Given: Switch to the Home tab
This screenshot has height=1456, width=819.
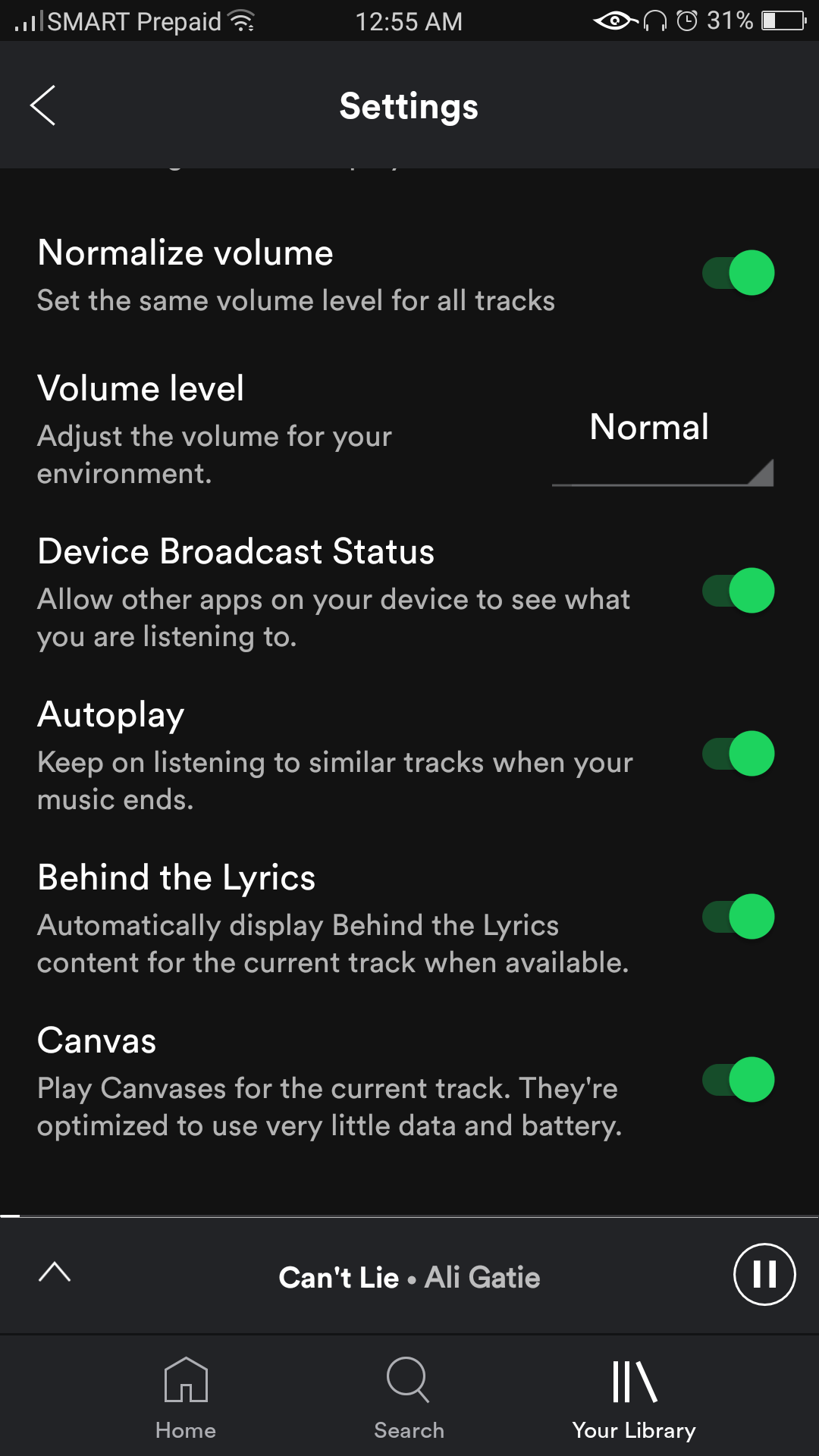Looking at the screenshot, I should [x=186, y=1399].
